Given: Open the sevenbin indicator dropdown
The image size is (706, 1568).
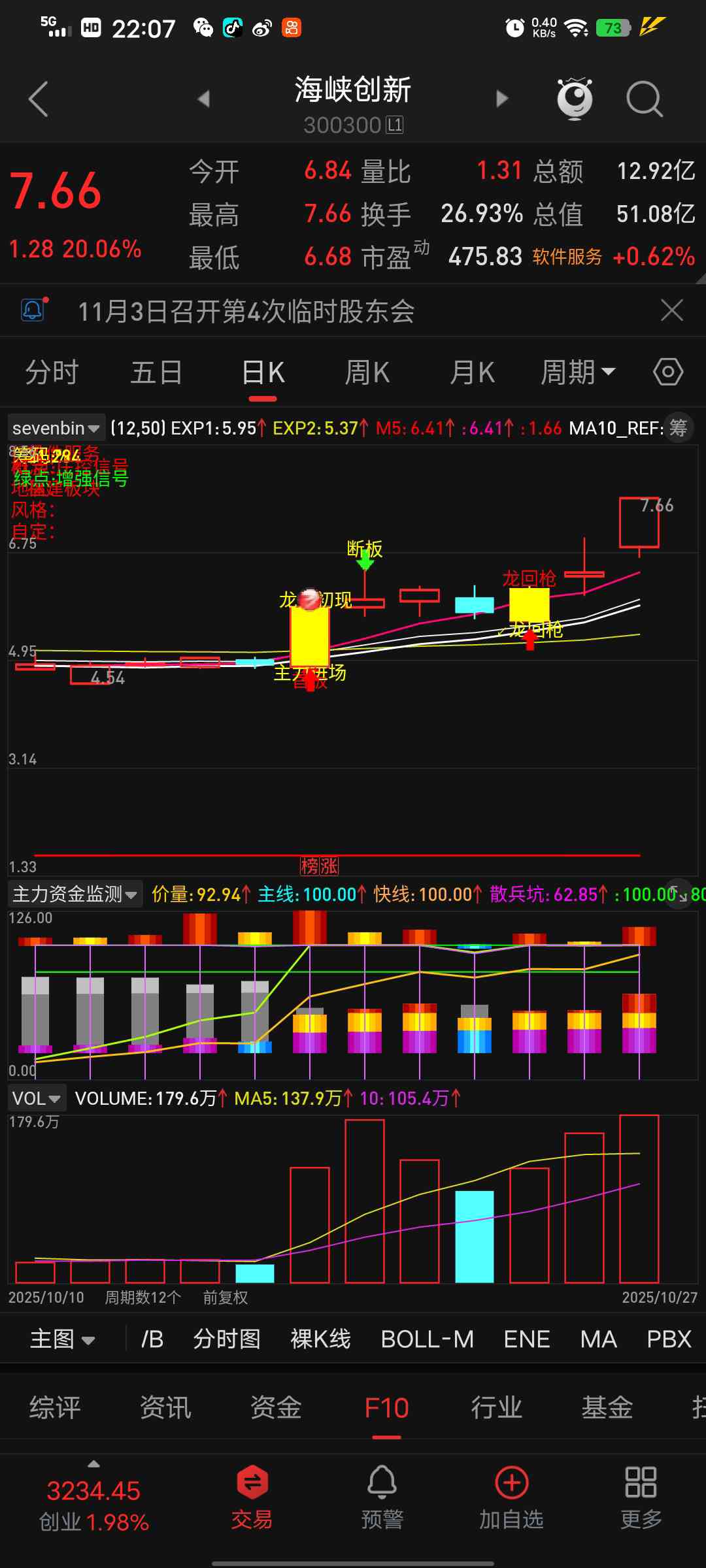Looking at the screenshot, I should (x=56, y=429).
